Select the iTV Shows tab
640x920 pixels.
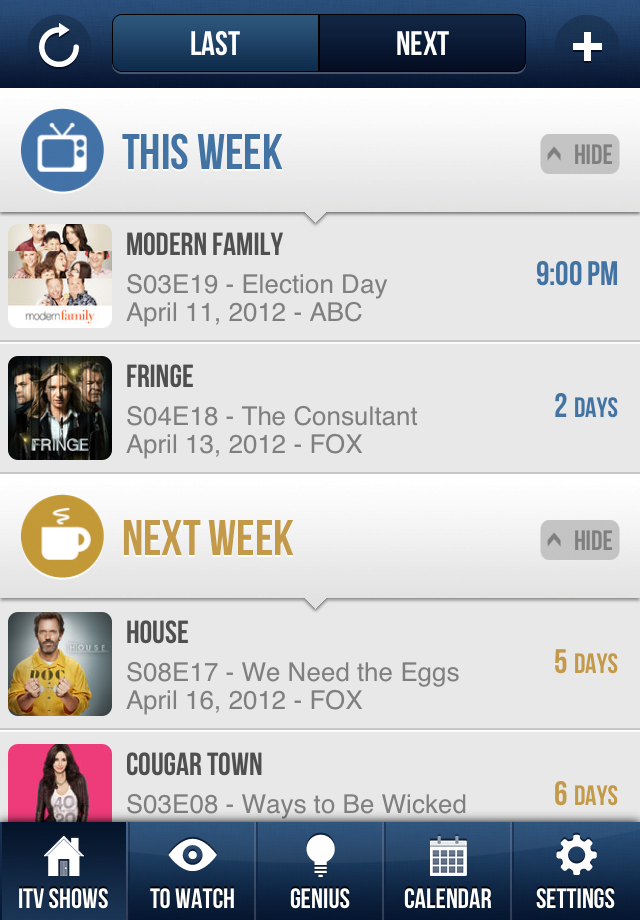click(x=63, y=872)
